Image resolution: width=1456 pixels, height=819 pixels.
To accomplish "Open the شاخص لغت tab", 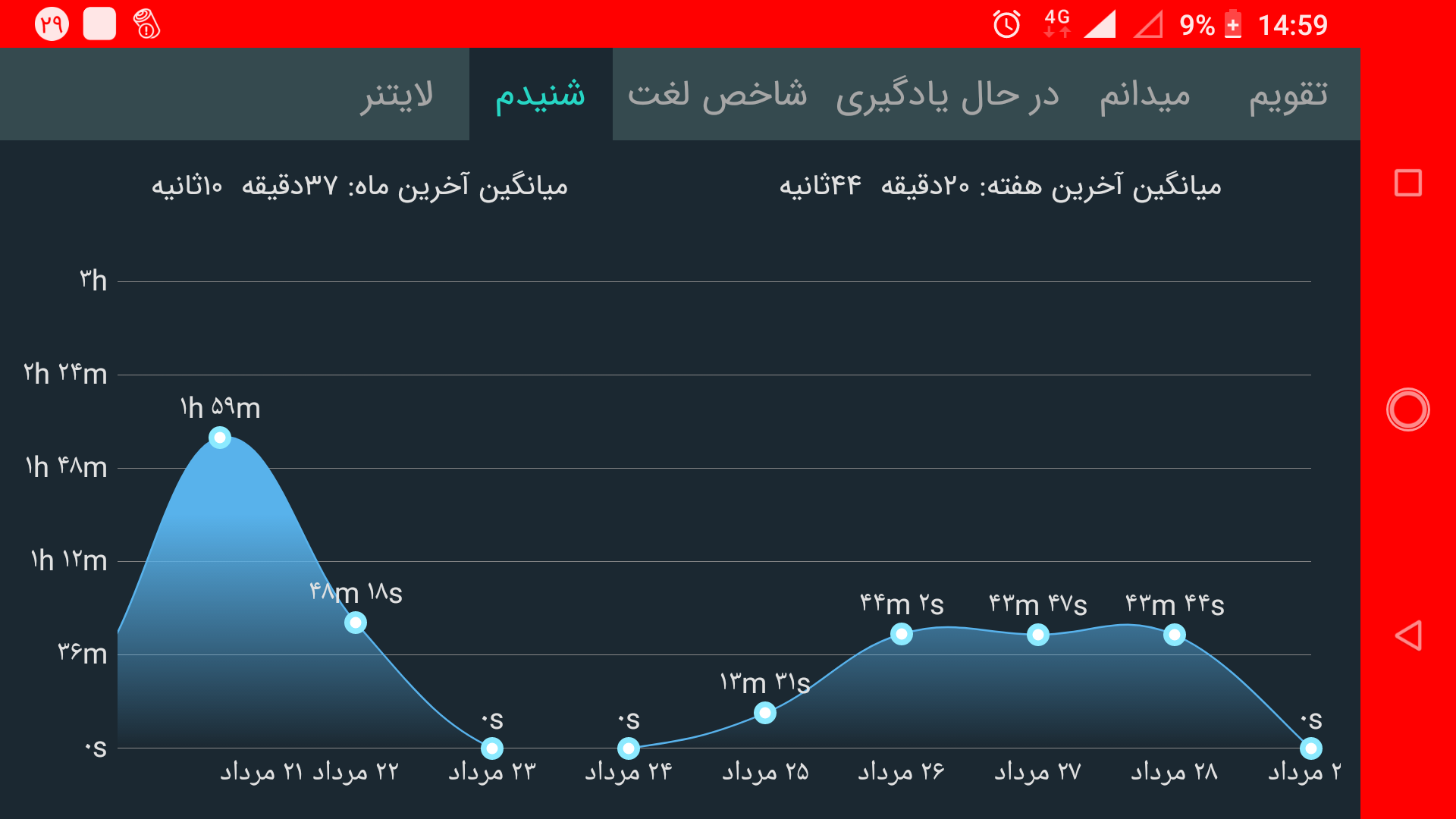I will pyautogui.click(x=717, y=95).
